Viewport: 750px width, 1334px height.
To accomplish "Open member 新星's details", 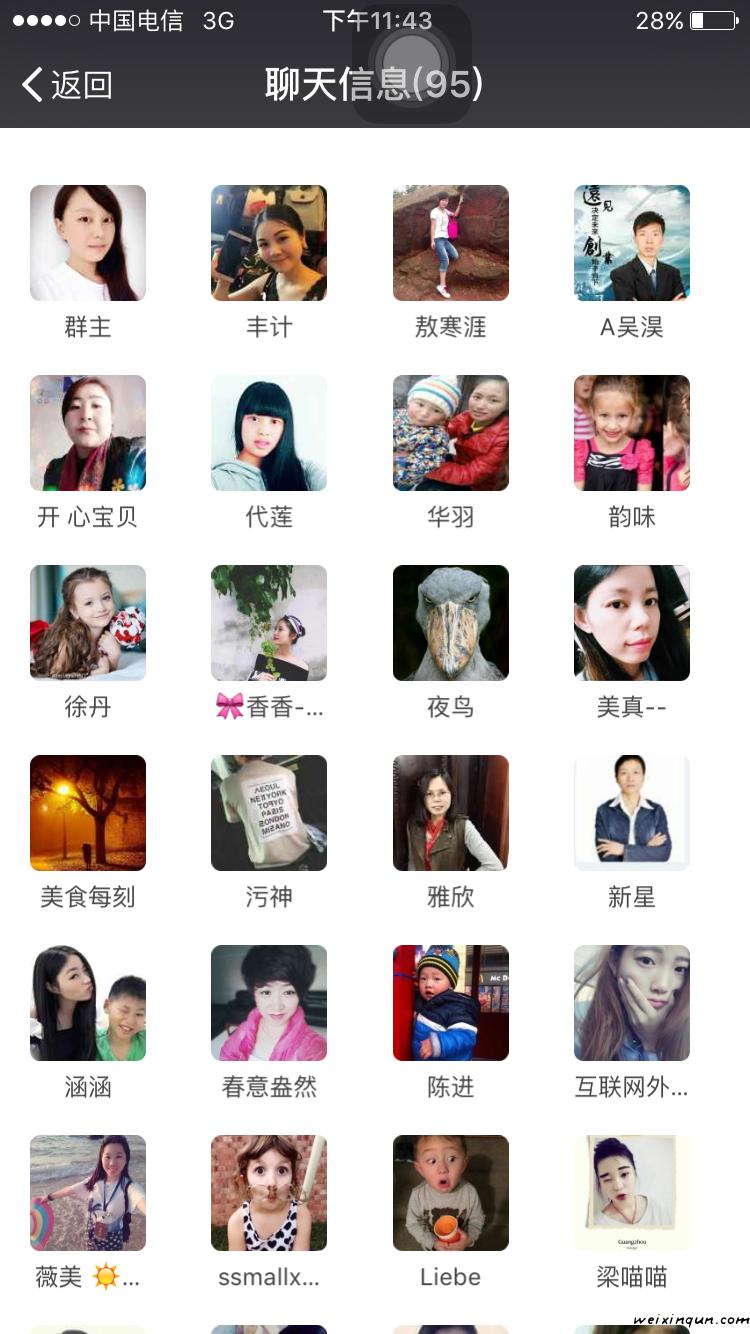I will point(632,813).
